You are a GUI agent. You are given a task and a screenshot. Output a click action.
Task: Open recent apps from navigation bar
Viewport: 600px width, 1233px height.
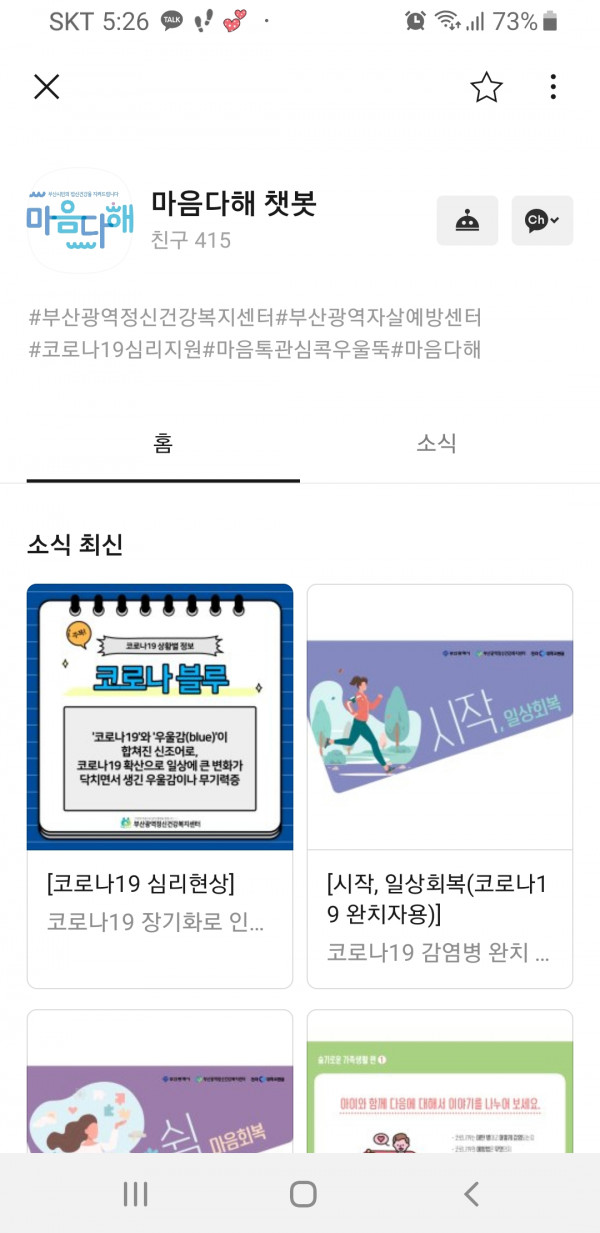tap(135, 1193)
